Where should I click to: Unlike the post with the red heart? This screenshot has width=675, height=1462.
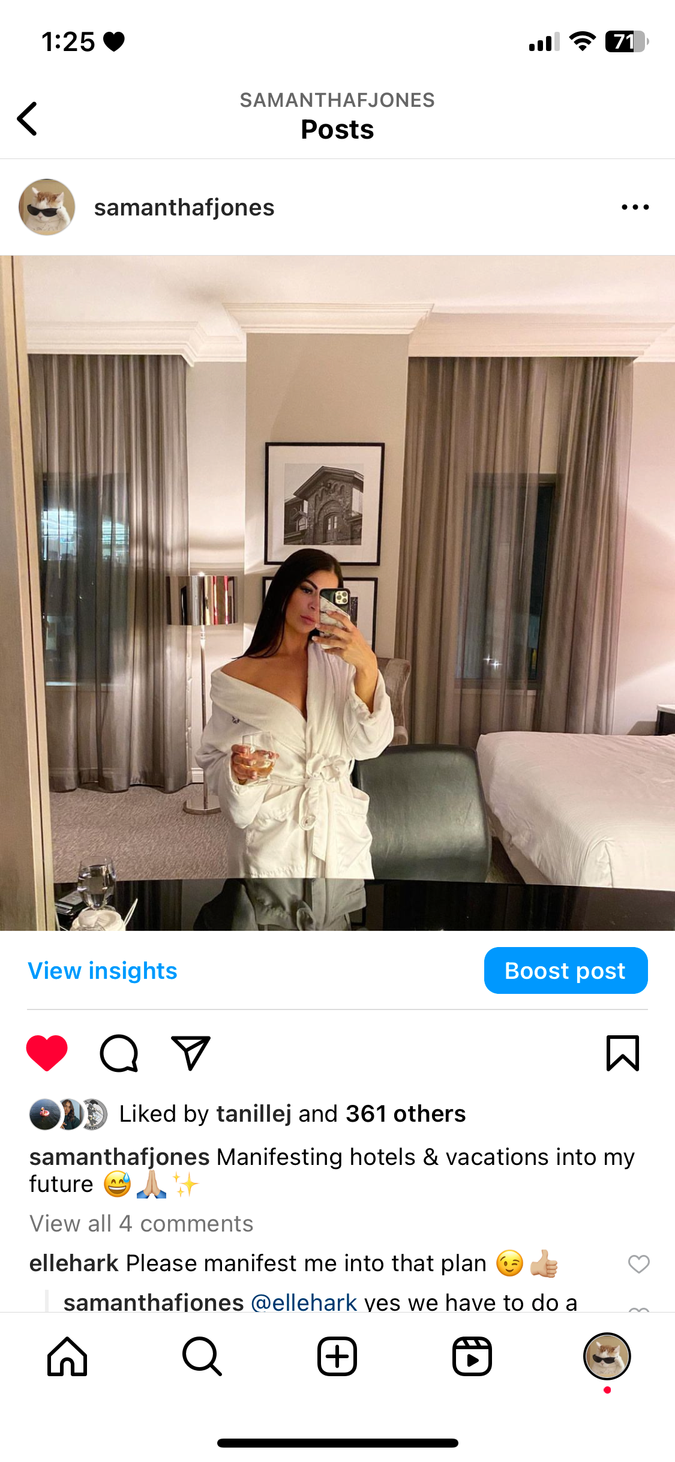[x=46, y=1053]
